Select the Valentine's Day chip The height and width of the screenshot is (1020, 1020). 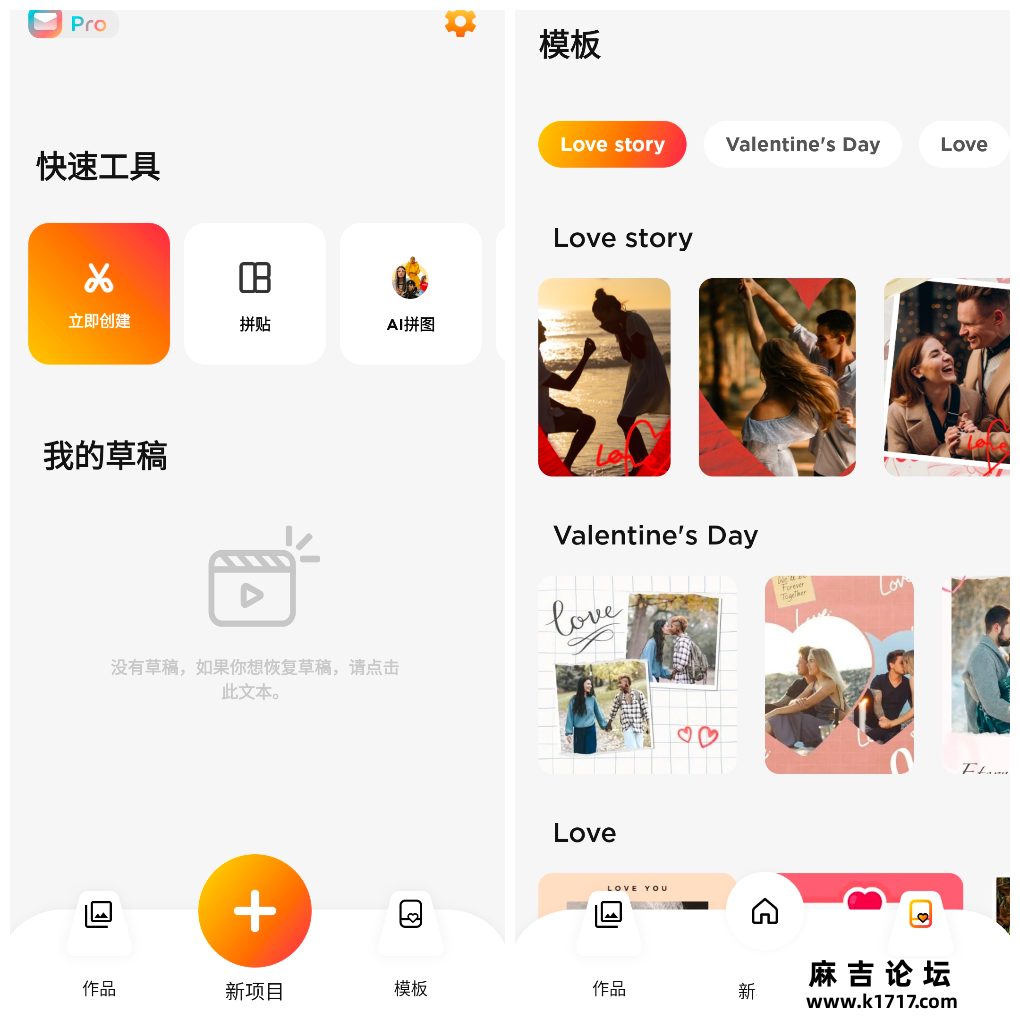click(x=802, y=144)
